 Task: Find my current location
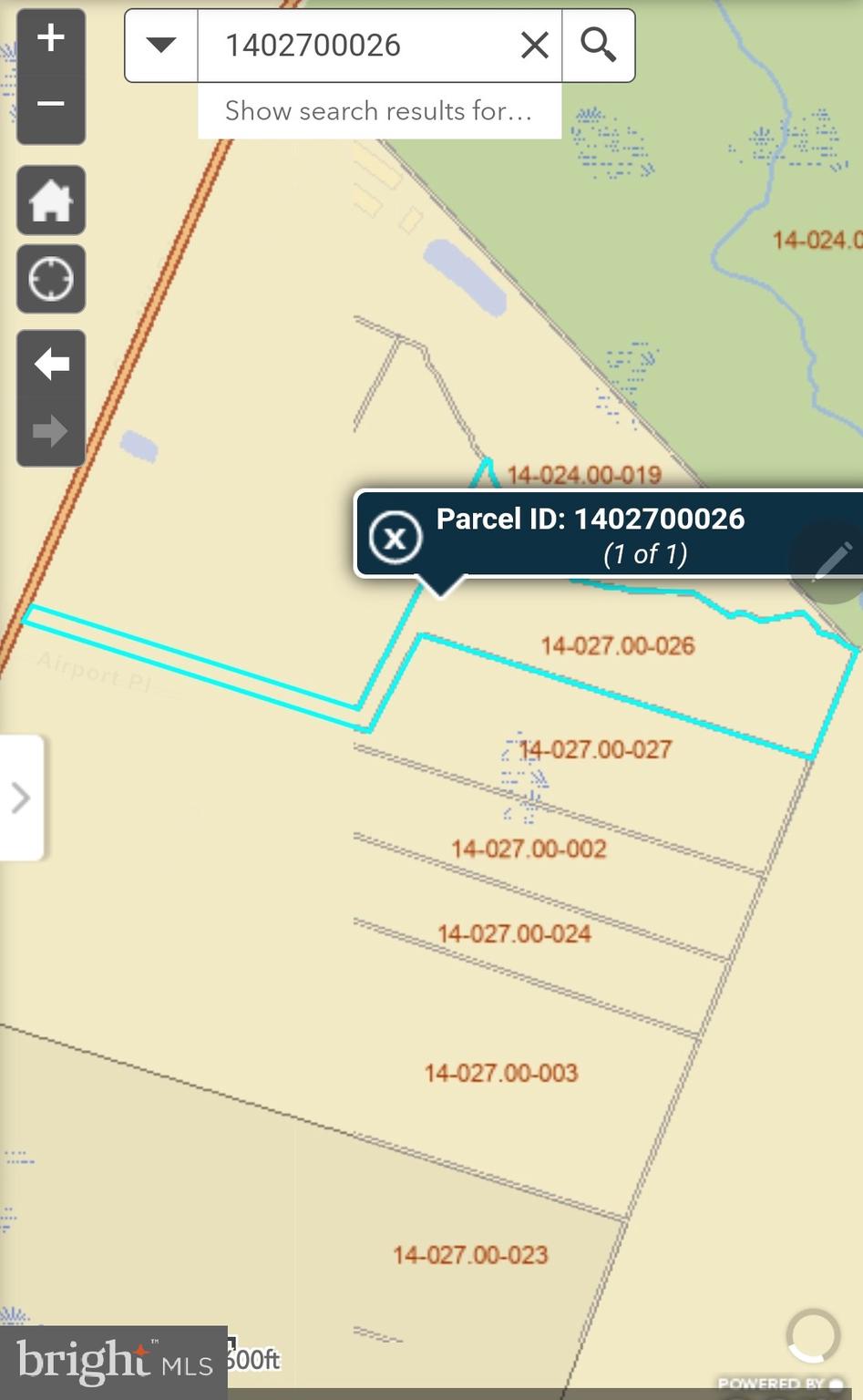pos(51,279)
